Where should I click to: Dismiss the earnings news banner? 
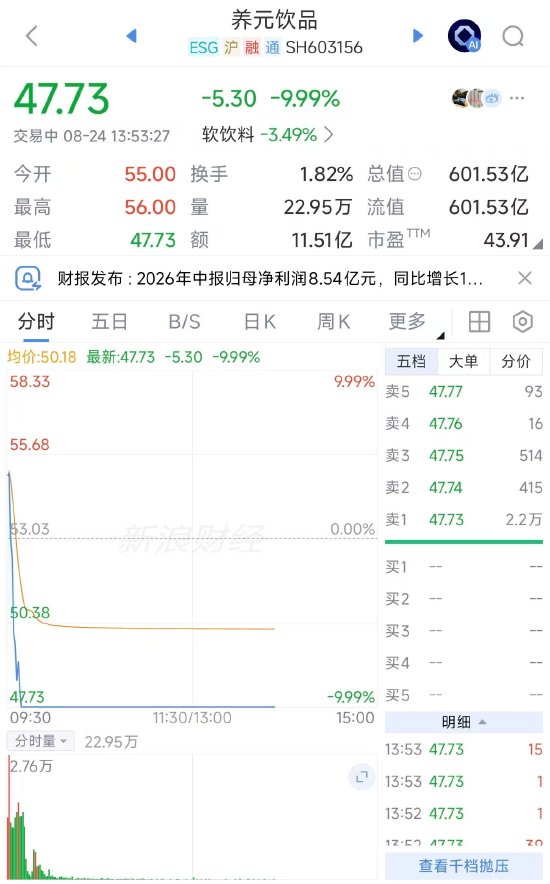pos(525,278)
